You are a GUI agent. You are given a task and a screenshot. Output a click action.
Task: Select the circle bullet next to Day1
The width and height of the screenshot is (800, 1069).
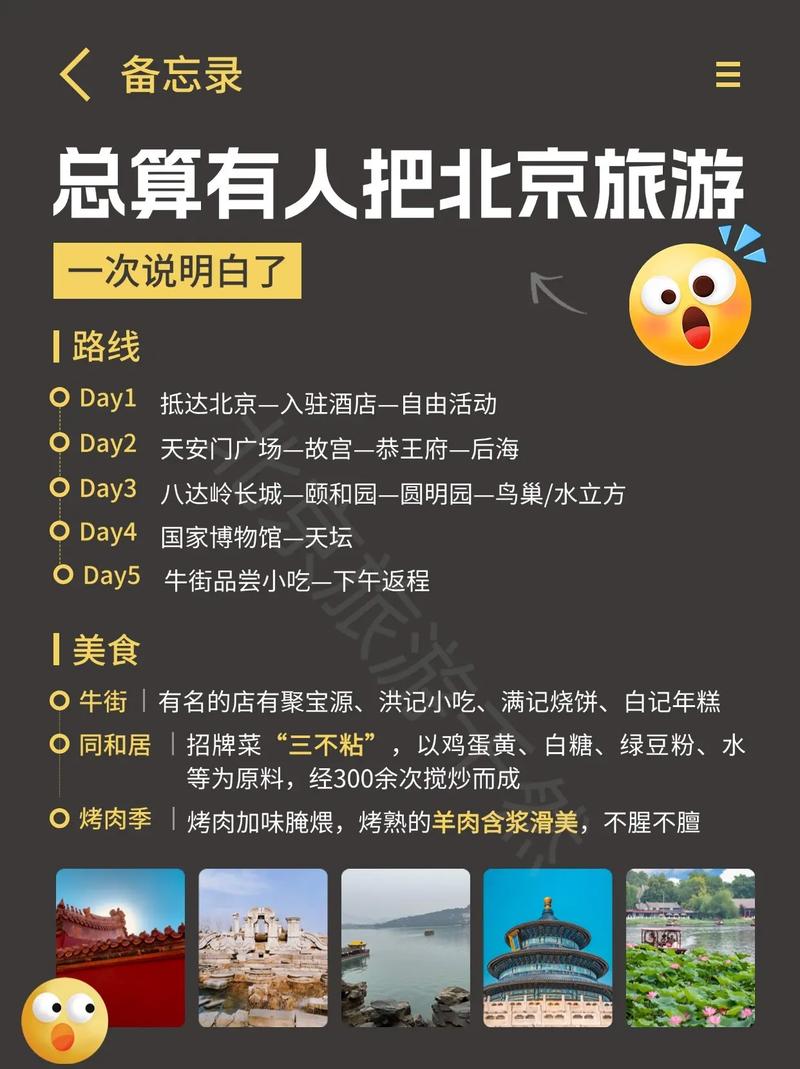pyautogui.click(x=58, y=396)
